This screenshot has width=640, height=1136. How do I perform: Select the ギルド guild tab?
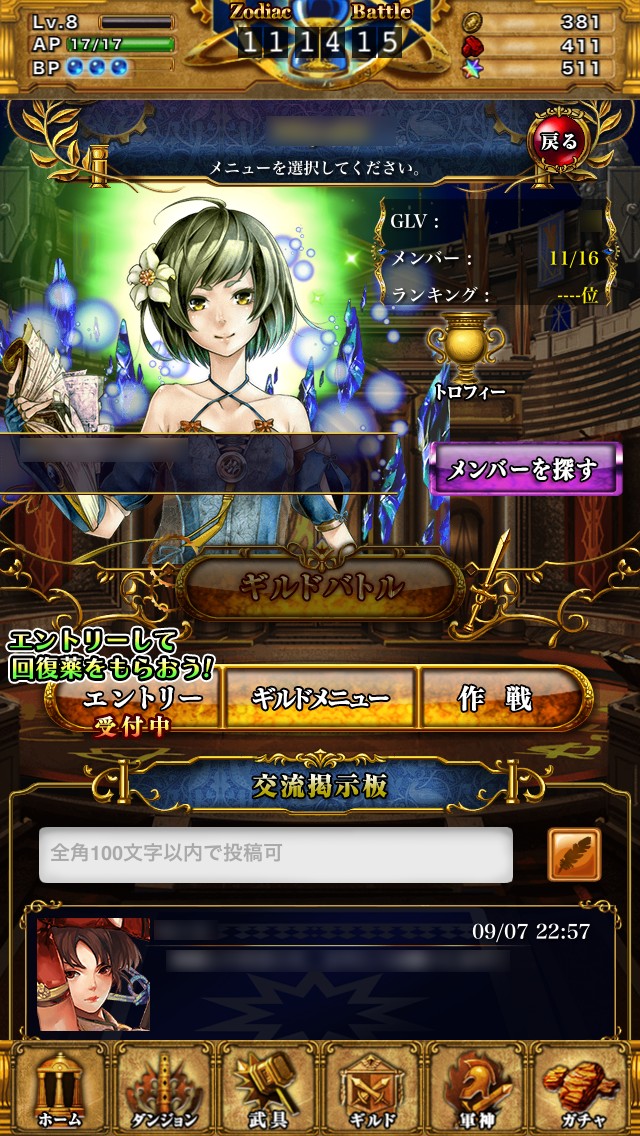pyautogui.click(x=373, y=1088)
